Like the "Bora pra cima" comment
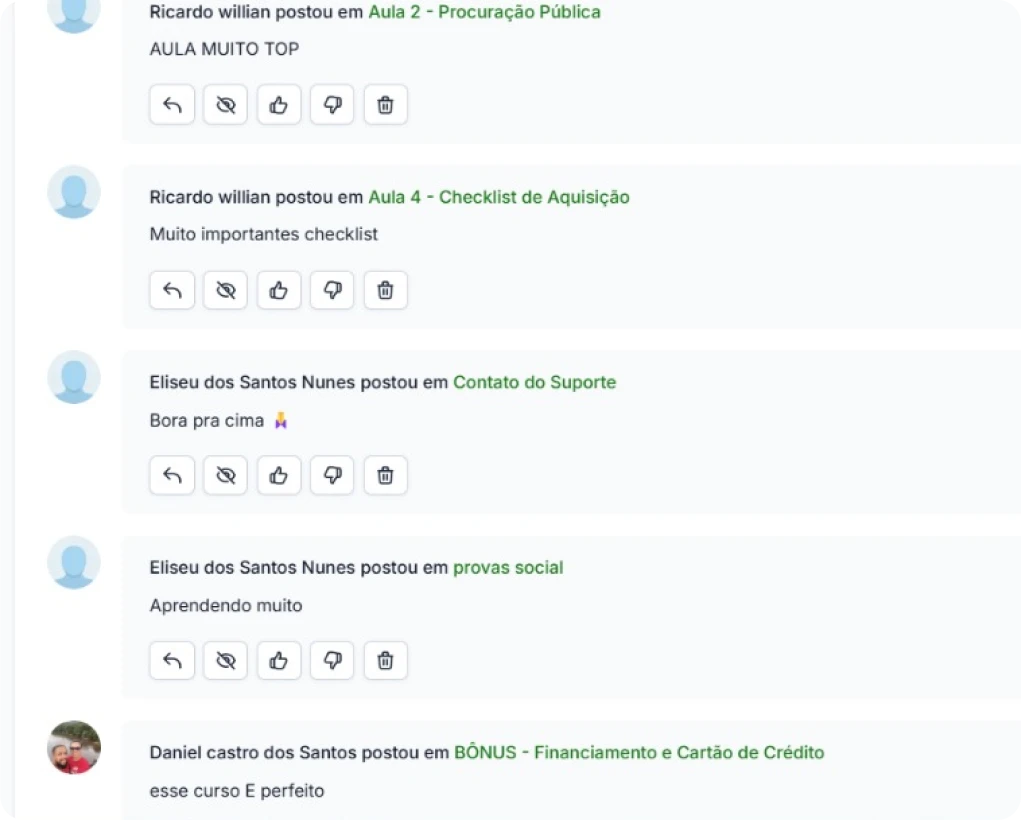 pos(279,475)
